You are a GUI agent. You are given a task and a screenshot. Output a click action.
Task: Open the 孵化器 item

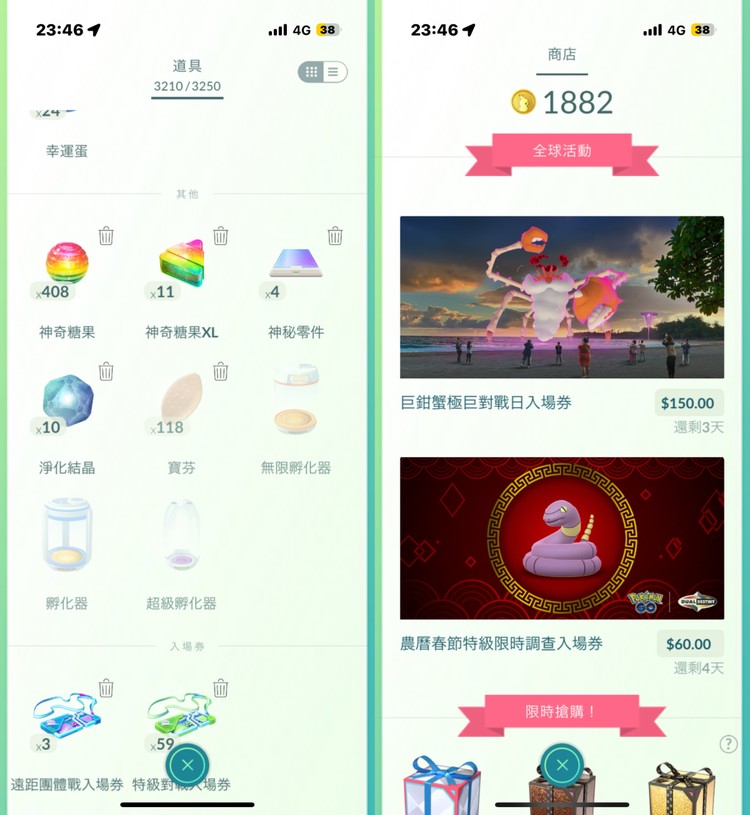point(67,537)
